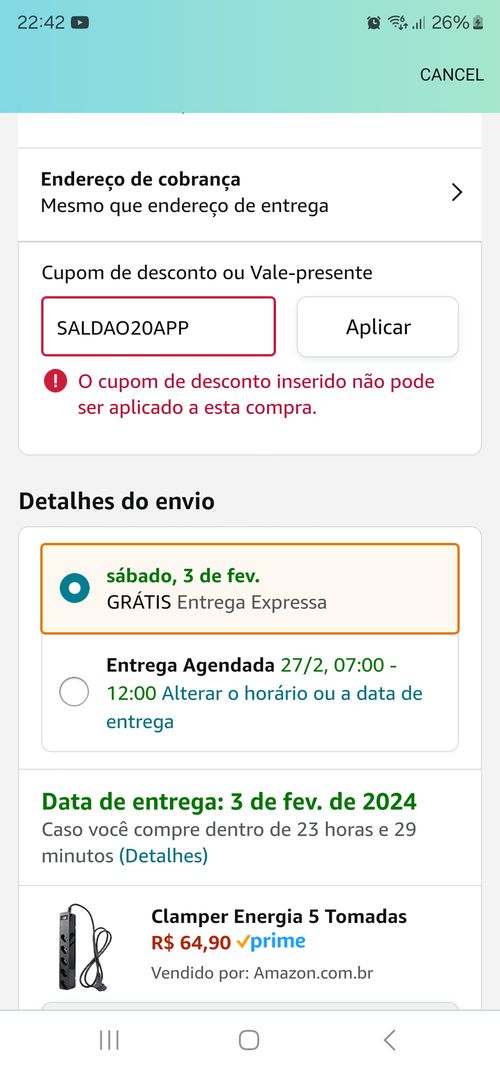Open the (Detalhes) delivery date link
500x1072 pixels.
163,855
